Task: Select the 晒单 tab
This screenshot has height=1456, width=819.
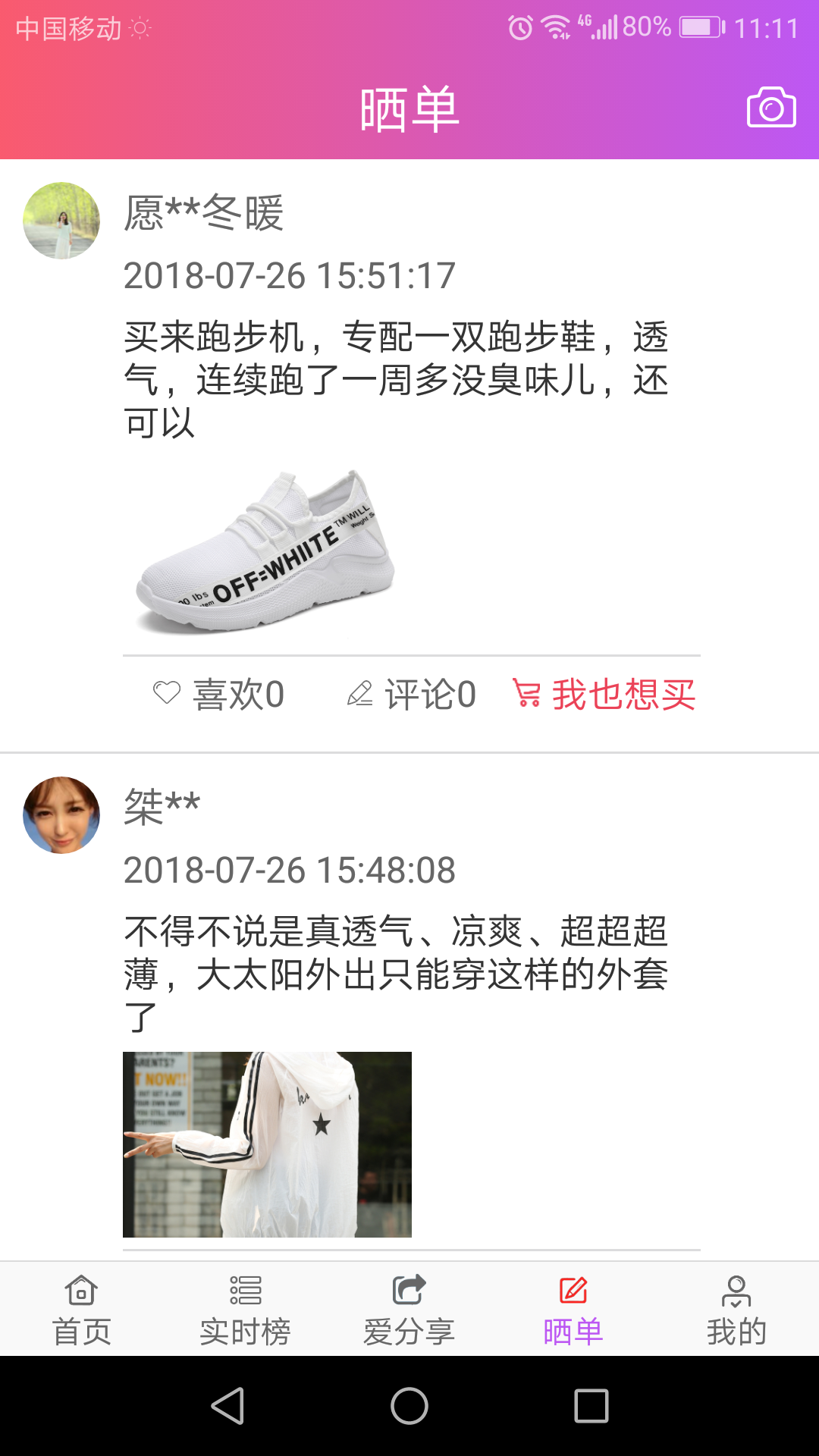Action: tap(573, 1310)
